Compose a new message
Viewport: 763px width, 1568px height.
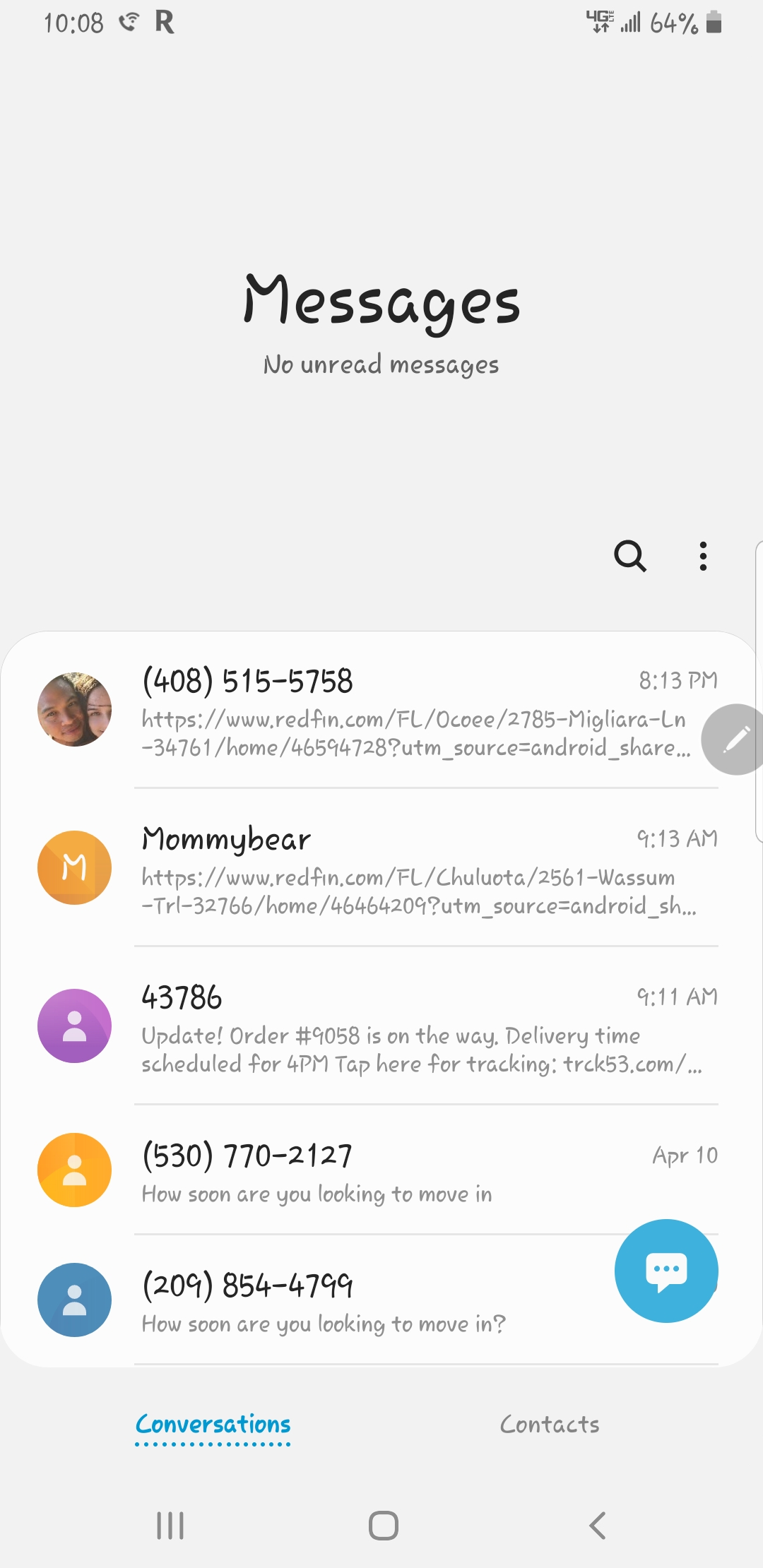point(666,1271)
